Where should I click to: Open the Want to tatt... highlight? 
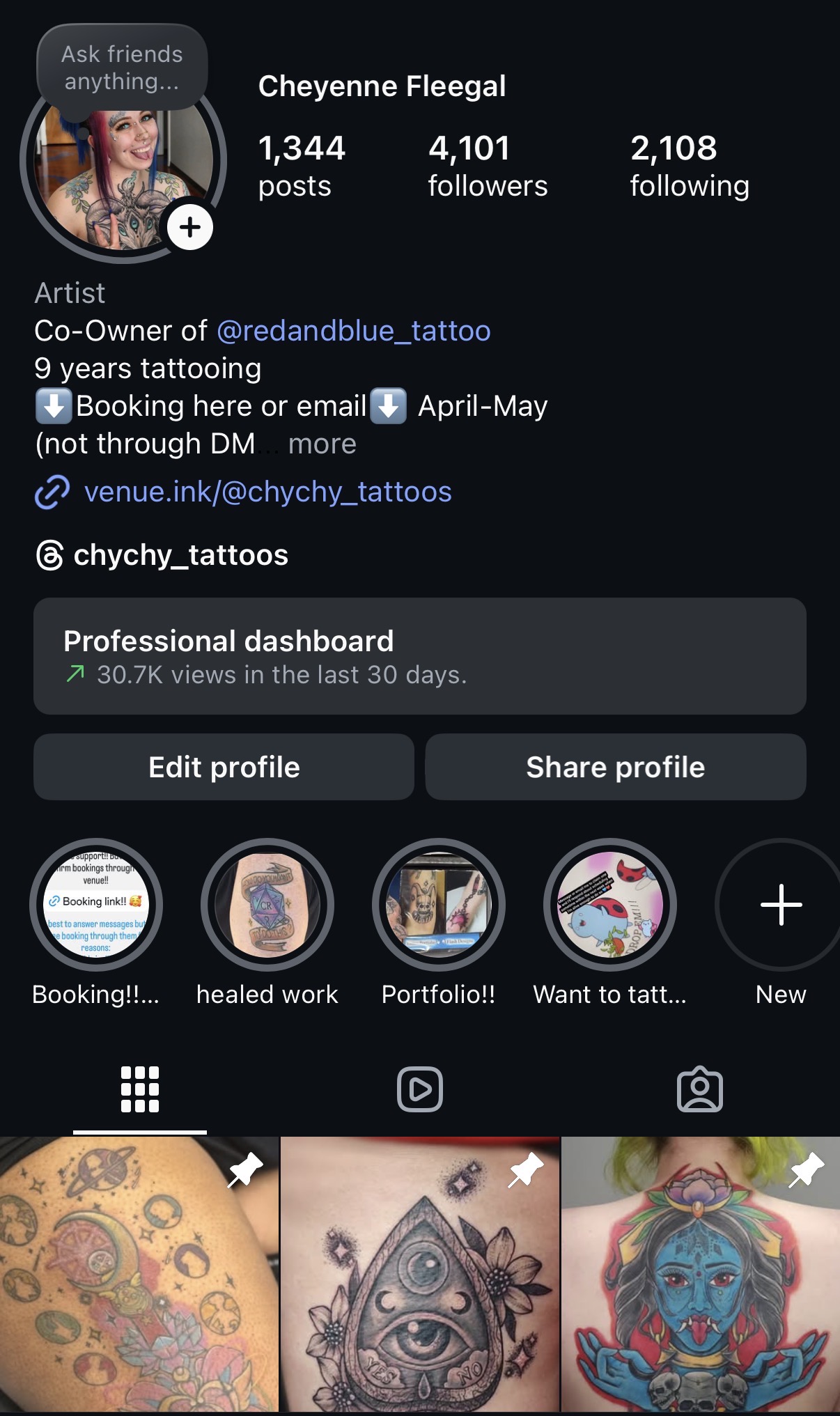pyautogui.click(x=610, y=905)
